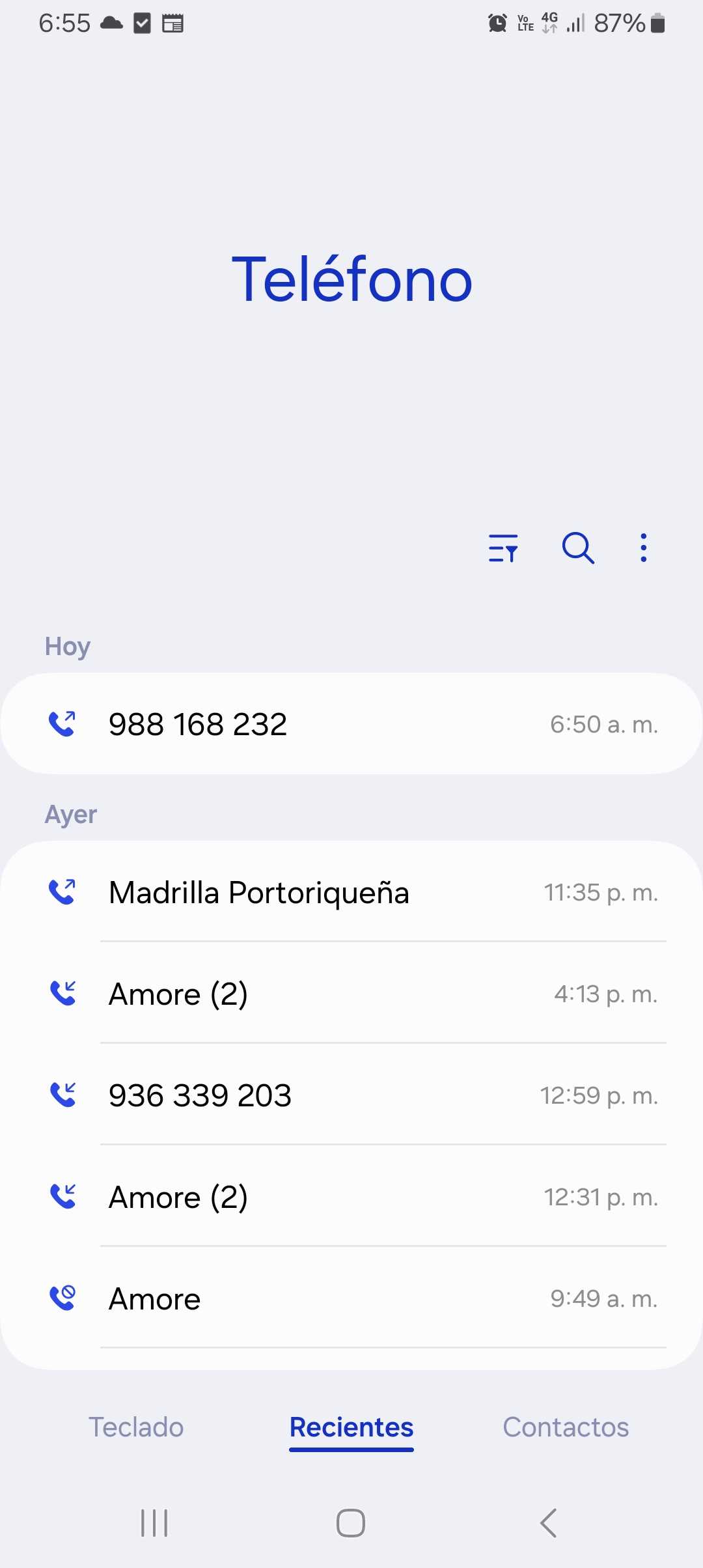The image size is (703, 1568).
Task: Tap the system home button
Action: [351, 1523]
